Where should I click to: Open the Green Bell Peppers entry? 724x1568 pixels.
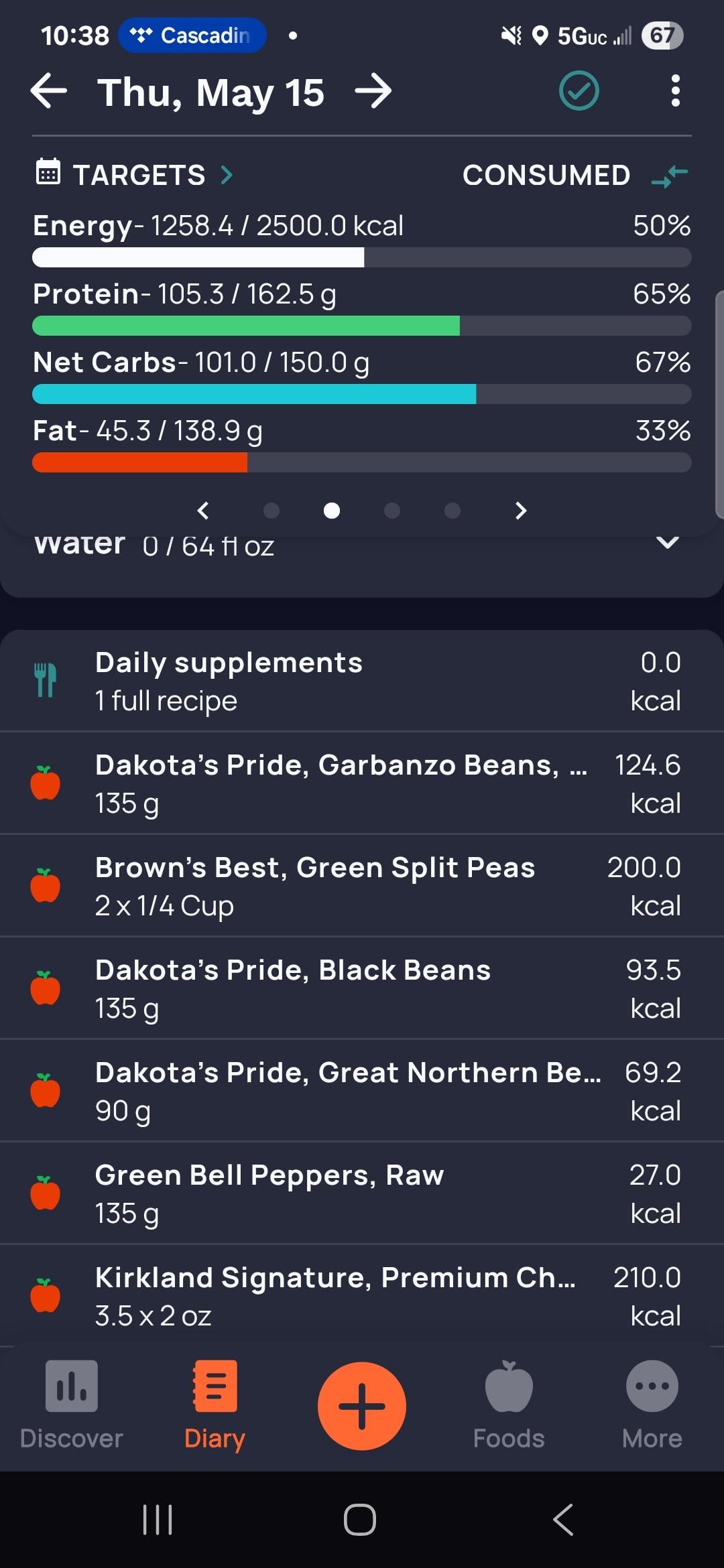(x=362, y=1193)
